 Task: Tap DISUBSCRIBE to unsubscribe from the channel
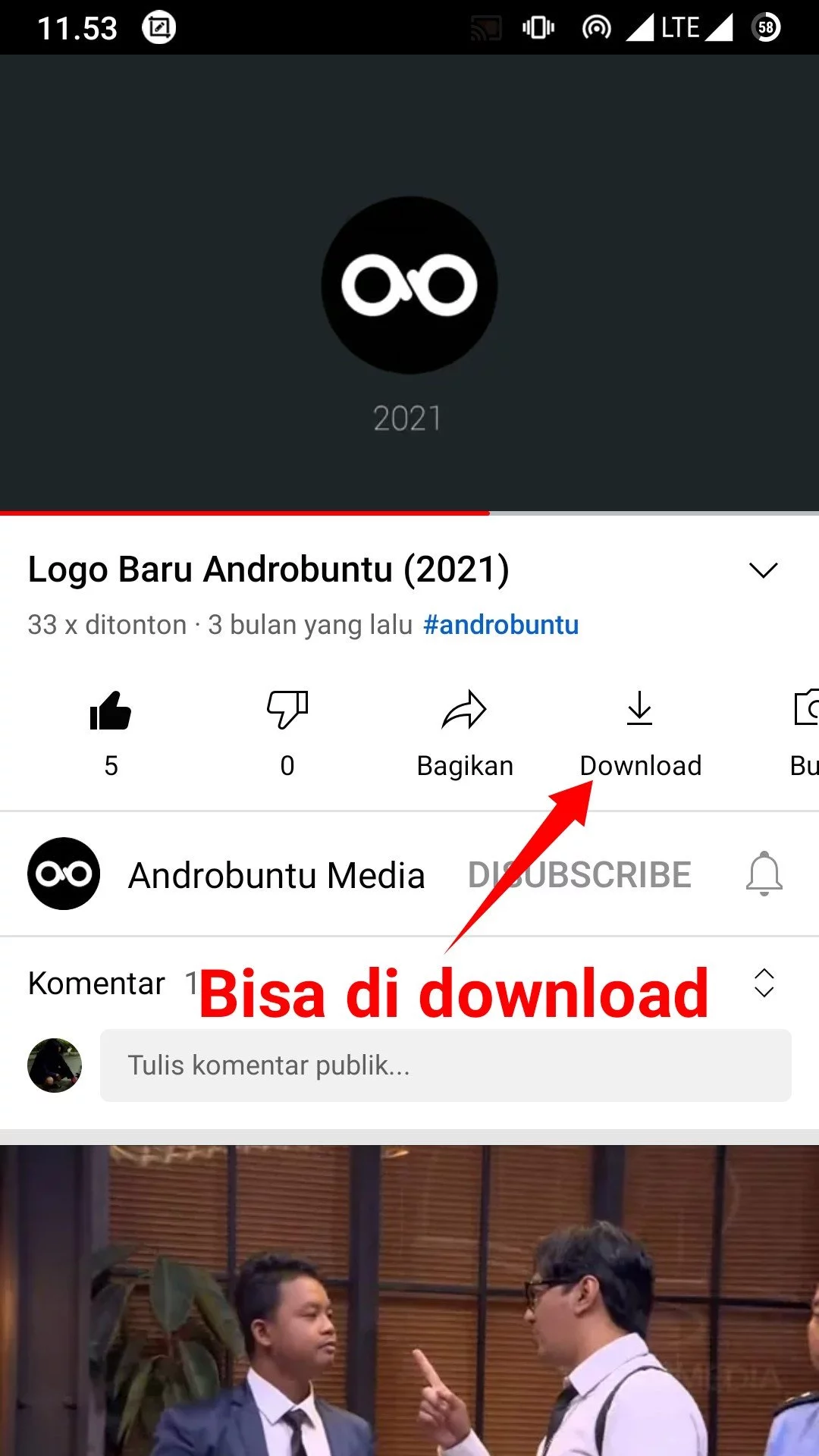coord(580,874)
